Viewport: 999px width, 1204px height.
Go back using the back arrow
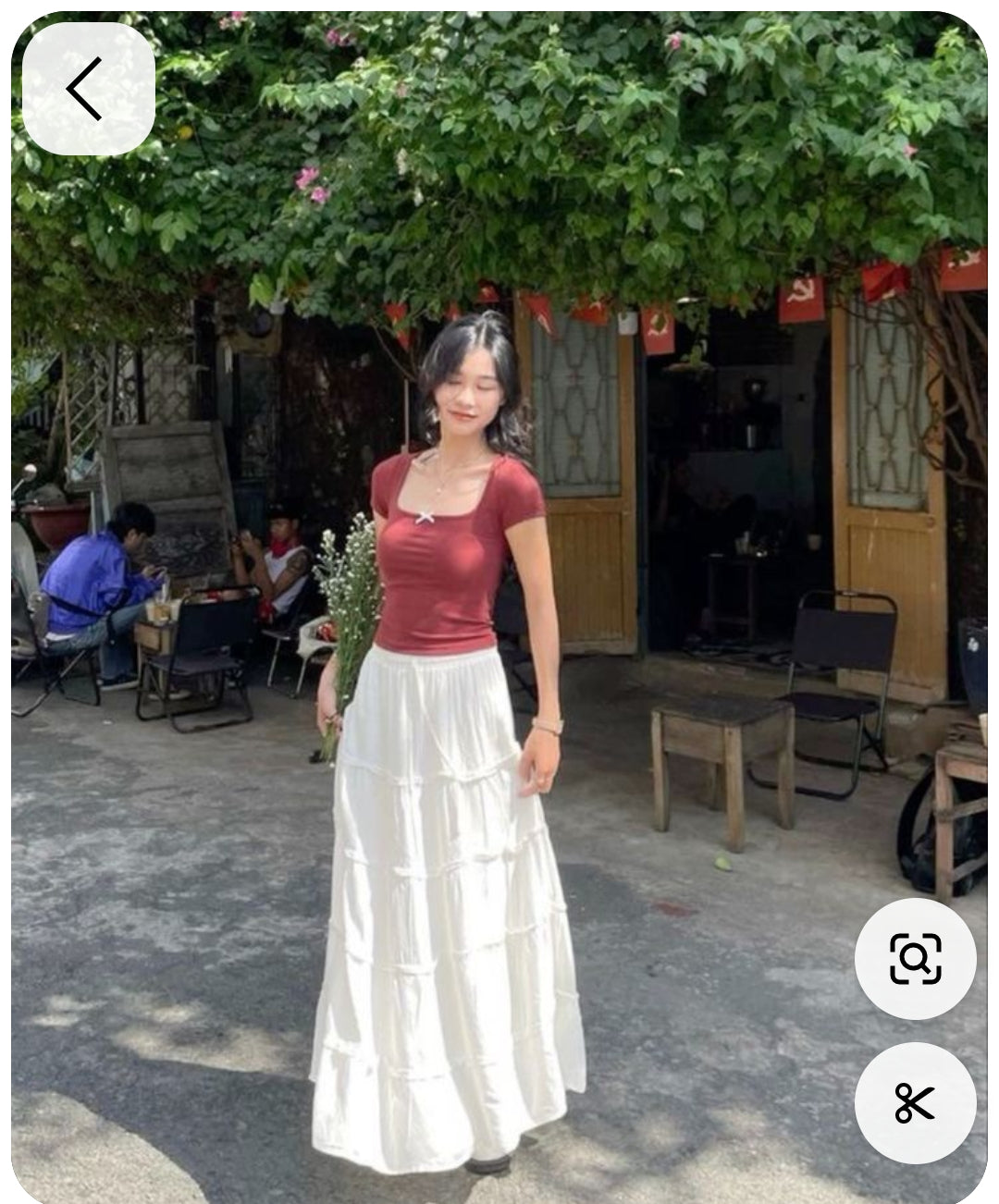tap(87, 89)
